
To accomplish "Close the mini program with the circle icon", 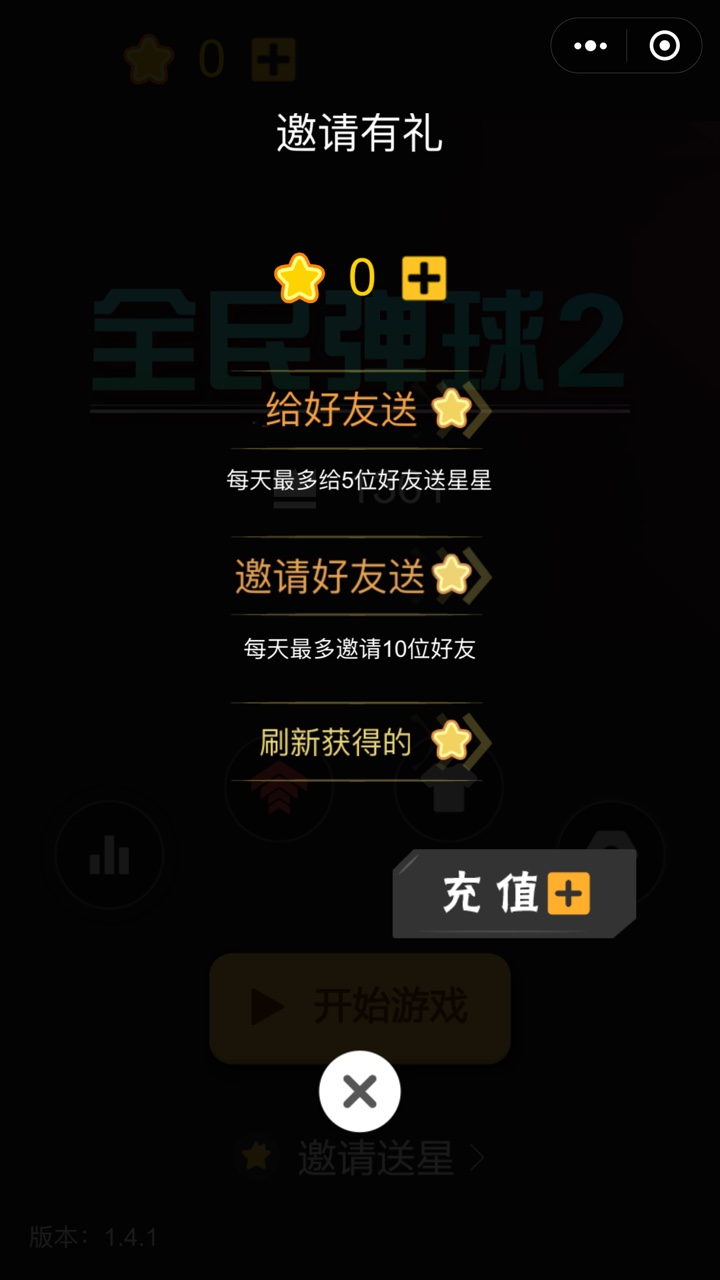I will pos(664,46).
